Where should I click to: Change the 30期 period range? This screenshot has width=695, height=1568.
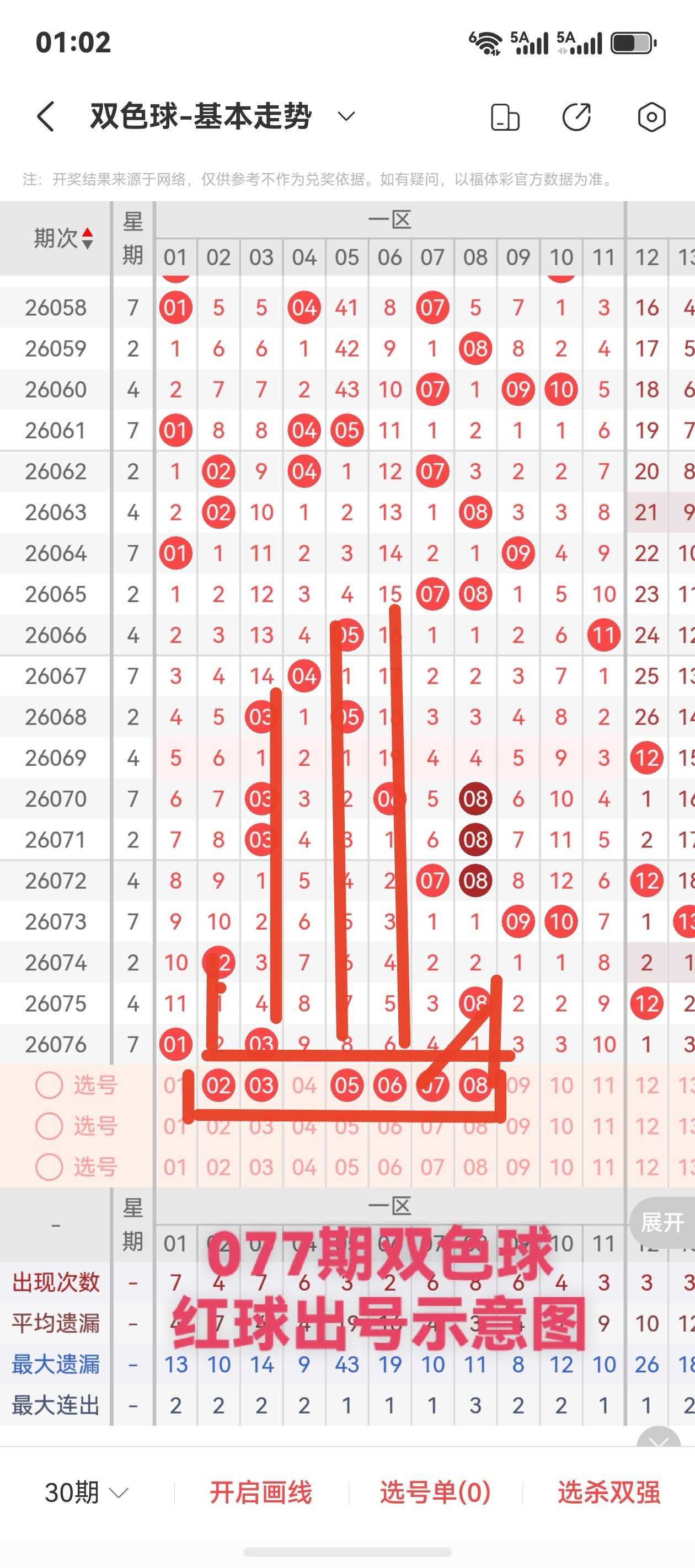point(87,1492)
